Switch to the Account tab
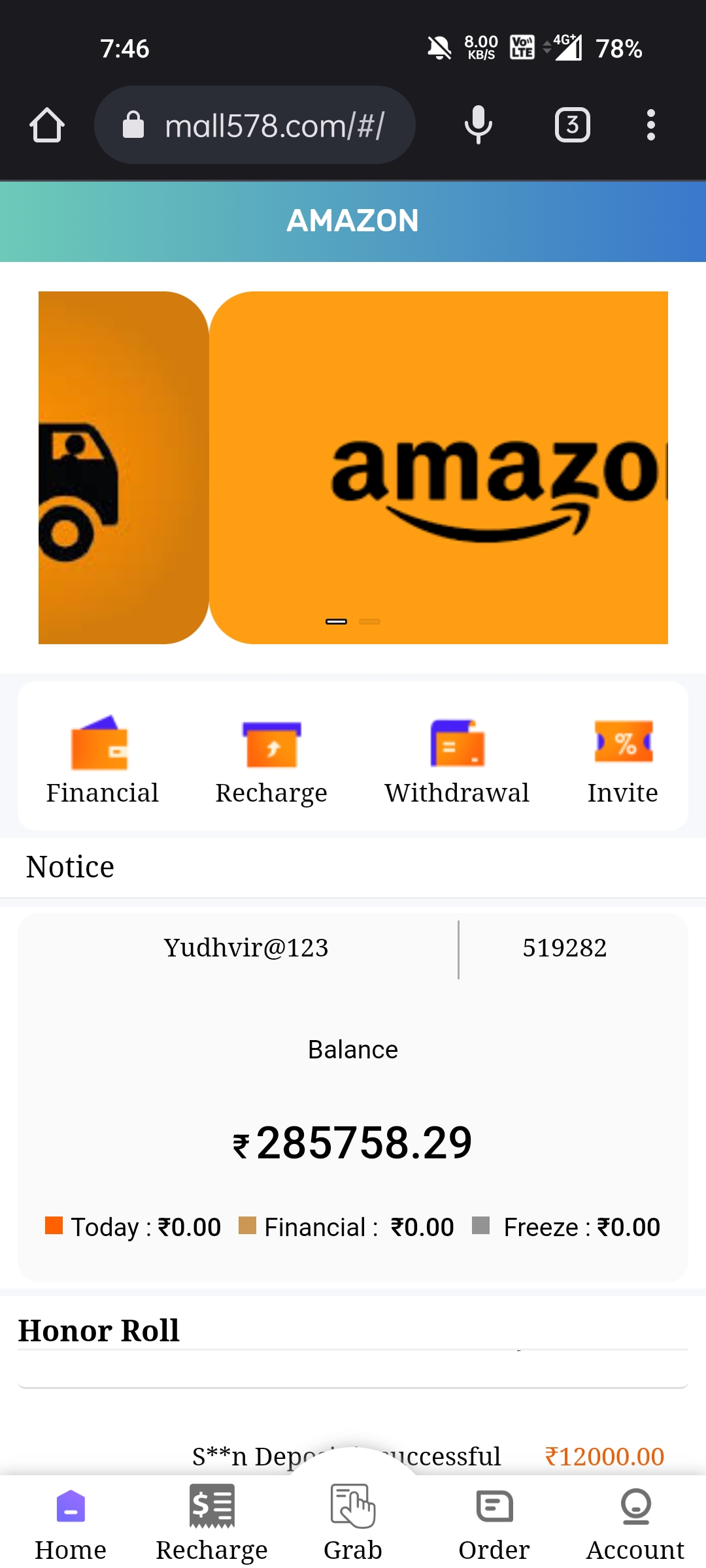 click(x=635, y=1524)
